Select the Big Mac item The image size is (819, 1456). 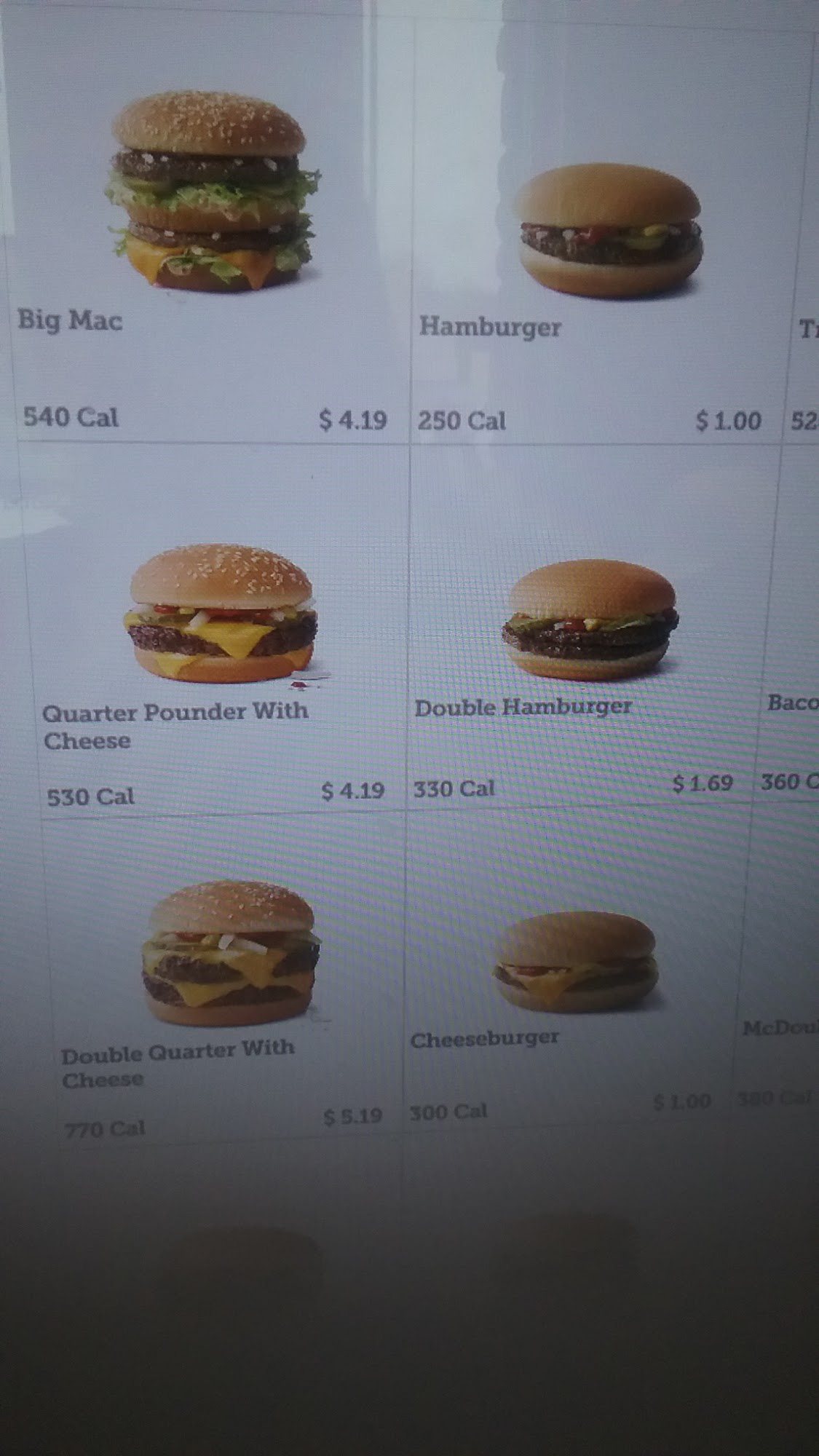[209, 218]
